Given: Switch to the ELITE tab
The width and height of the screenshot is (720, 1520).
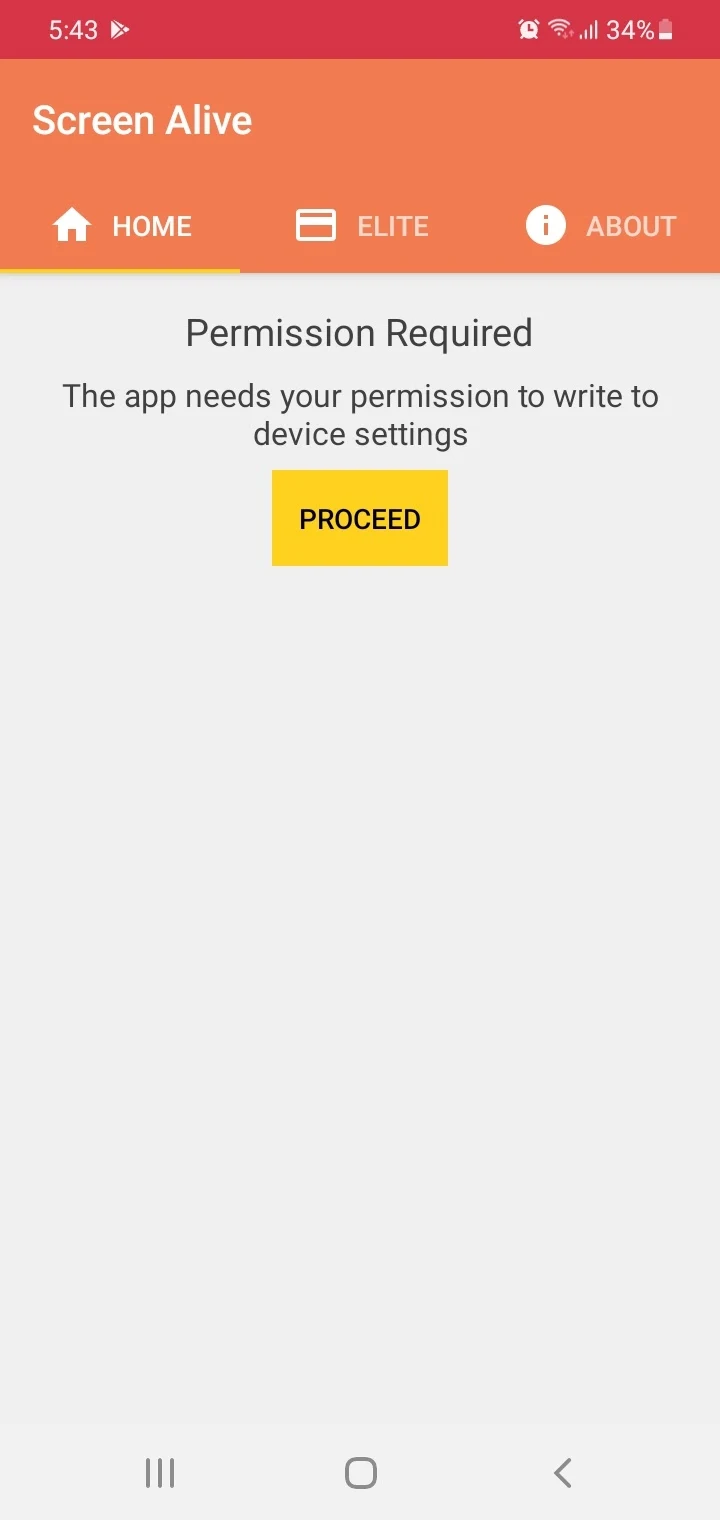Looking at the screenshot, I should point(360,226).
